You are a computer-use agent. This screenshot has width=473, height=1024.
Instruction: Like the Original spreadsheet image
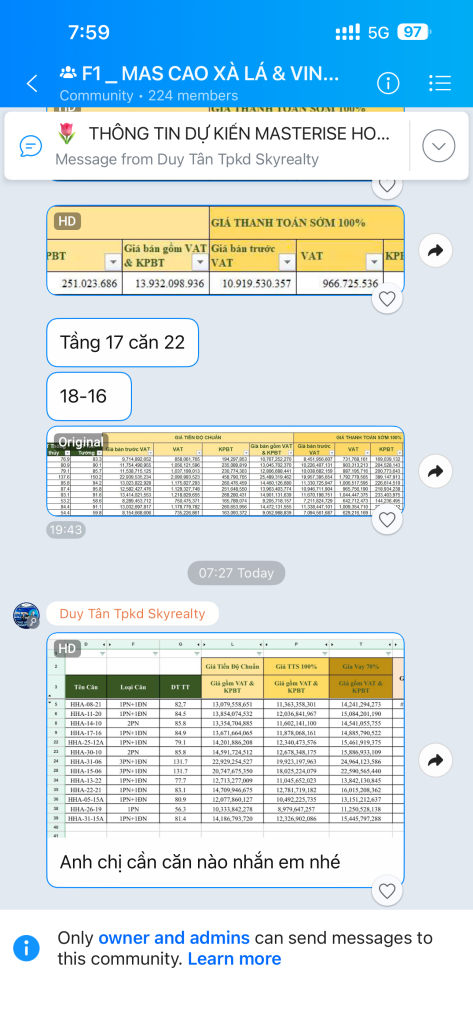click(387, 520)
